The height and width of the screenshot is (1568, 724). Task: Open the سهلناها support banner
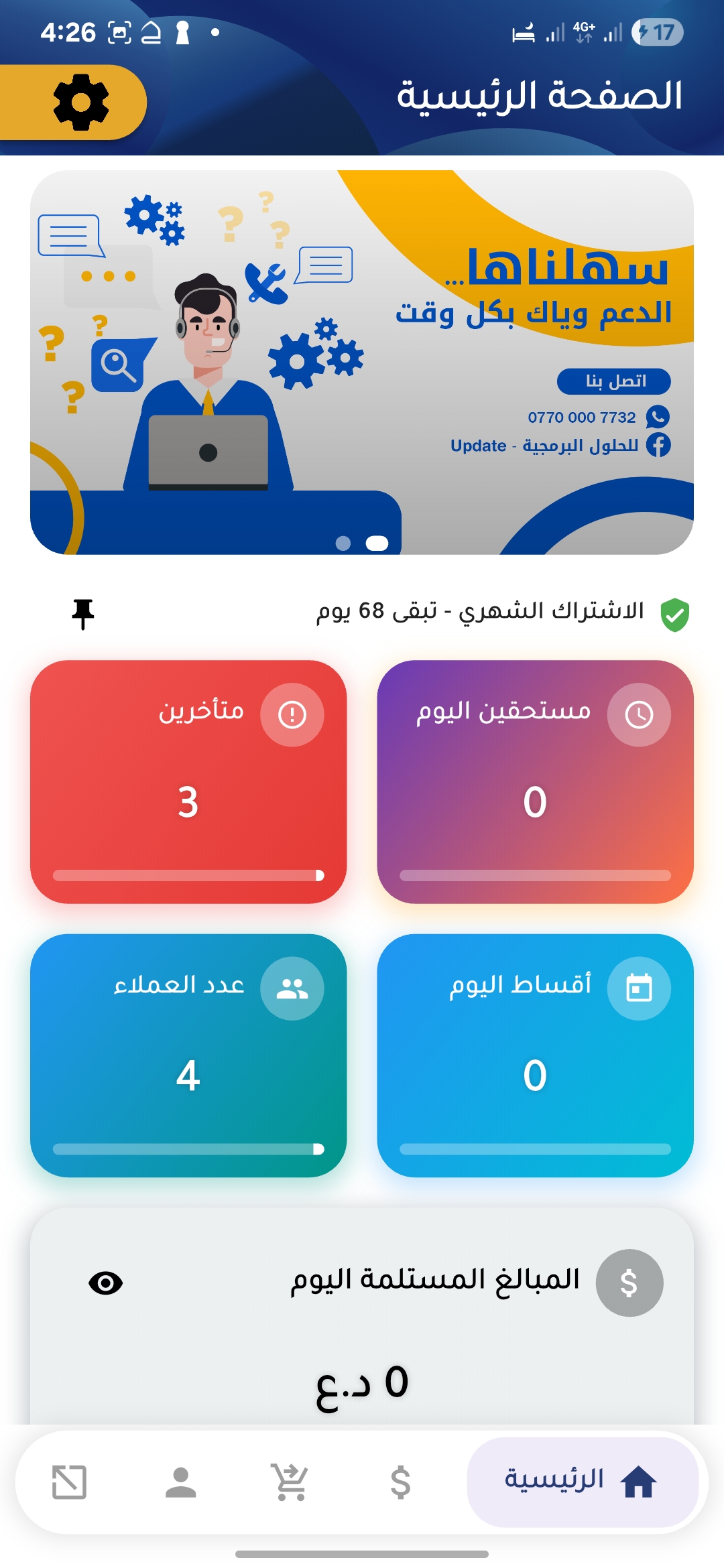[x=362, y=362]
